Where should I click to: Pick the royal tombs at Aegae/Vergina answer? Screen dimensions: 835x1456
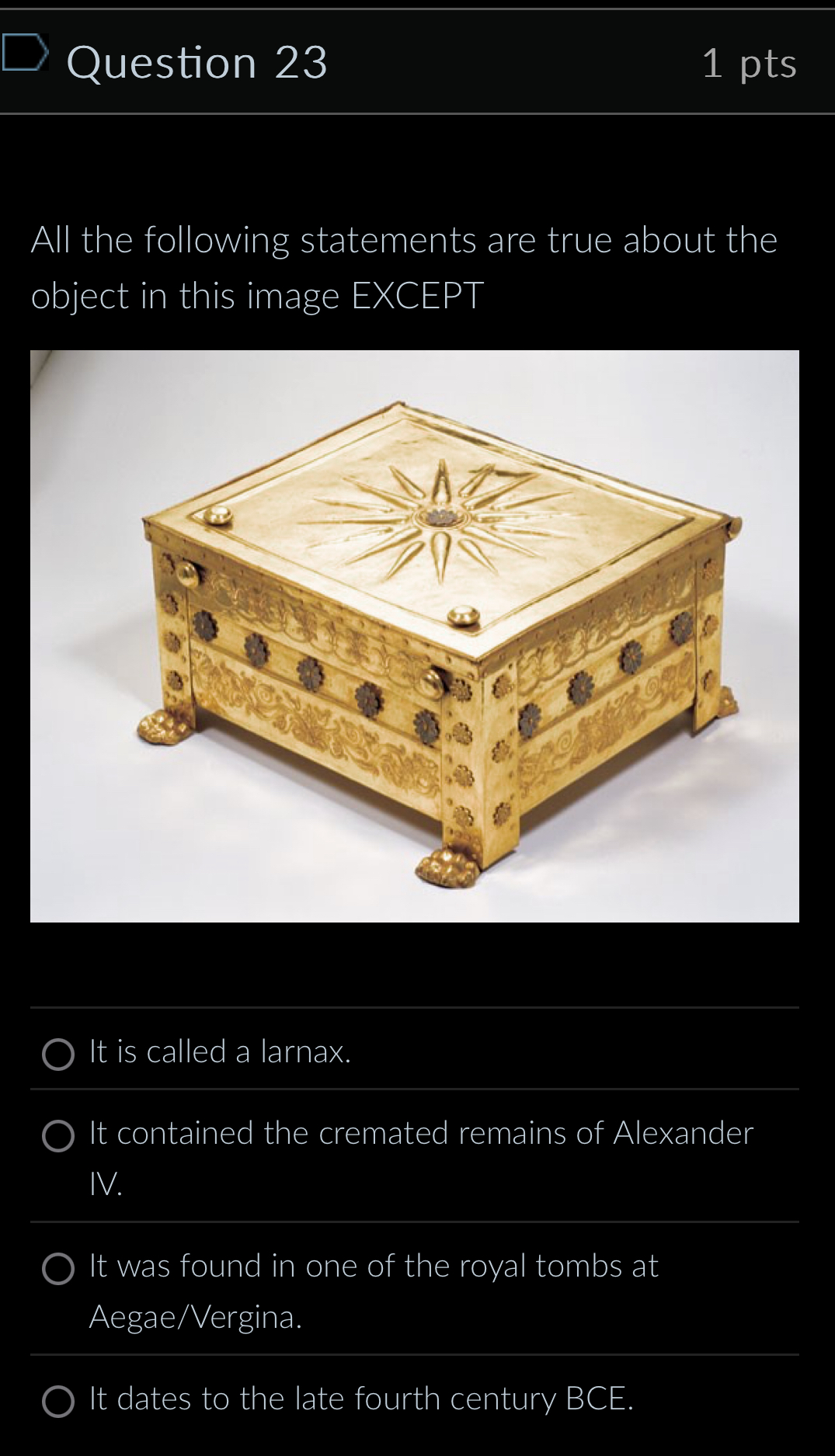[x=58, y=1268]
